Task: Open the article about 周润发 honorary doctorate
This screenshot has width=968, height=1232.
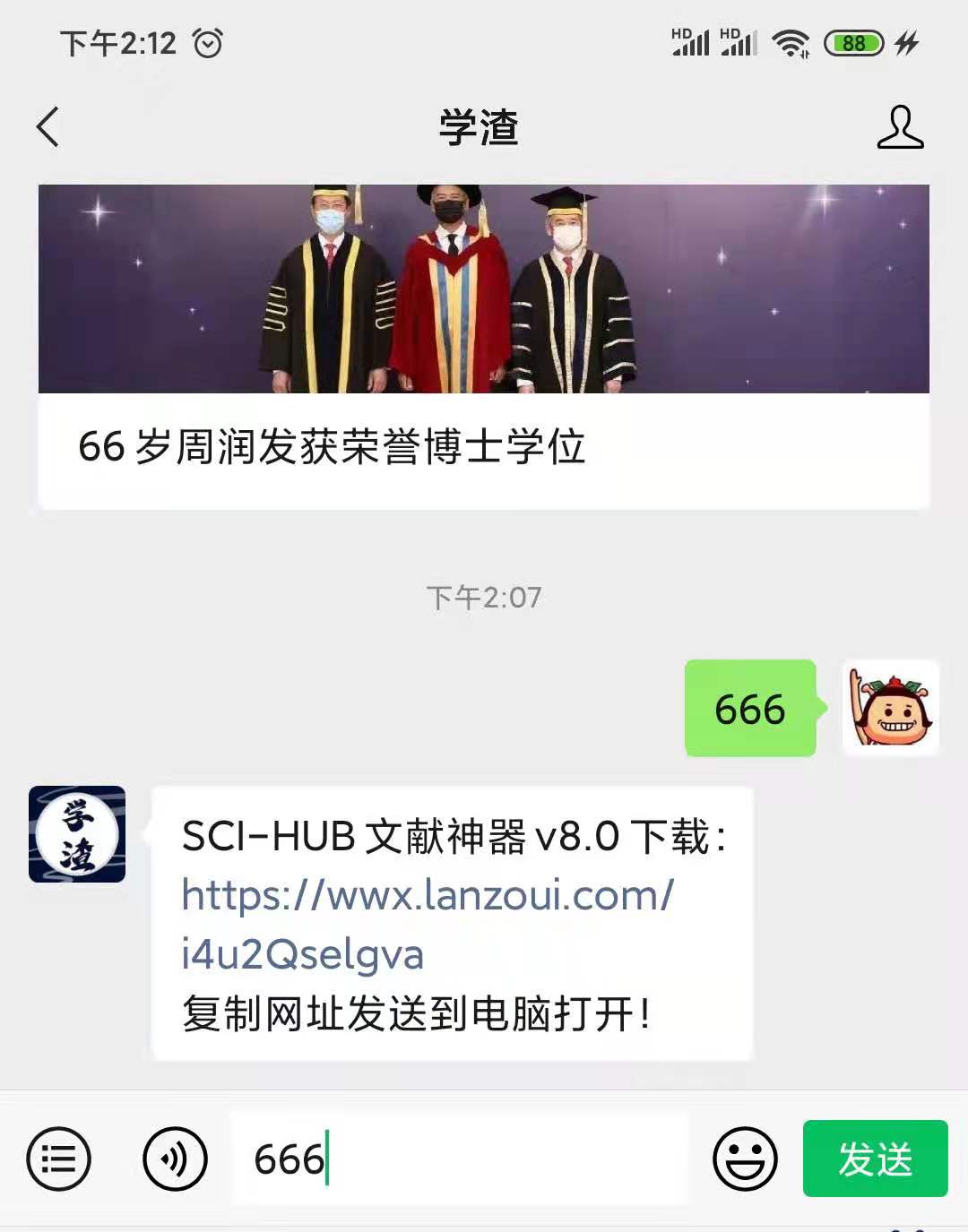Action: (x=483, y=348)
